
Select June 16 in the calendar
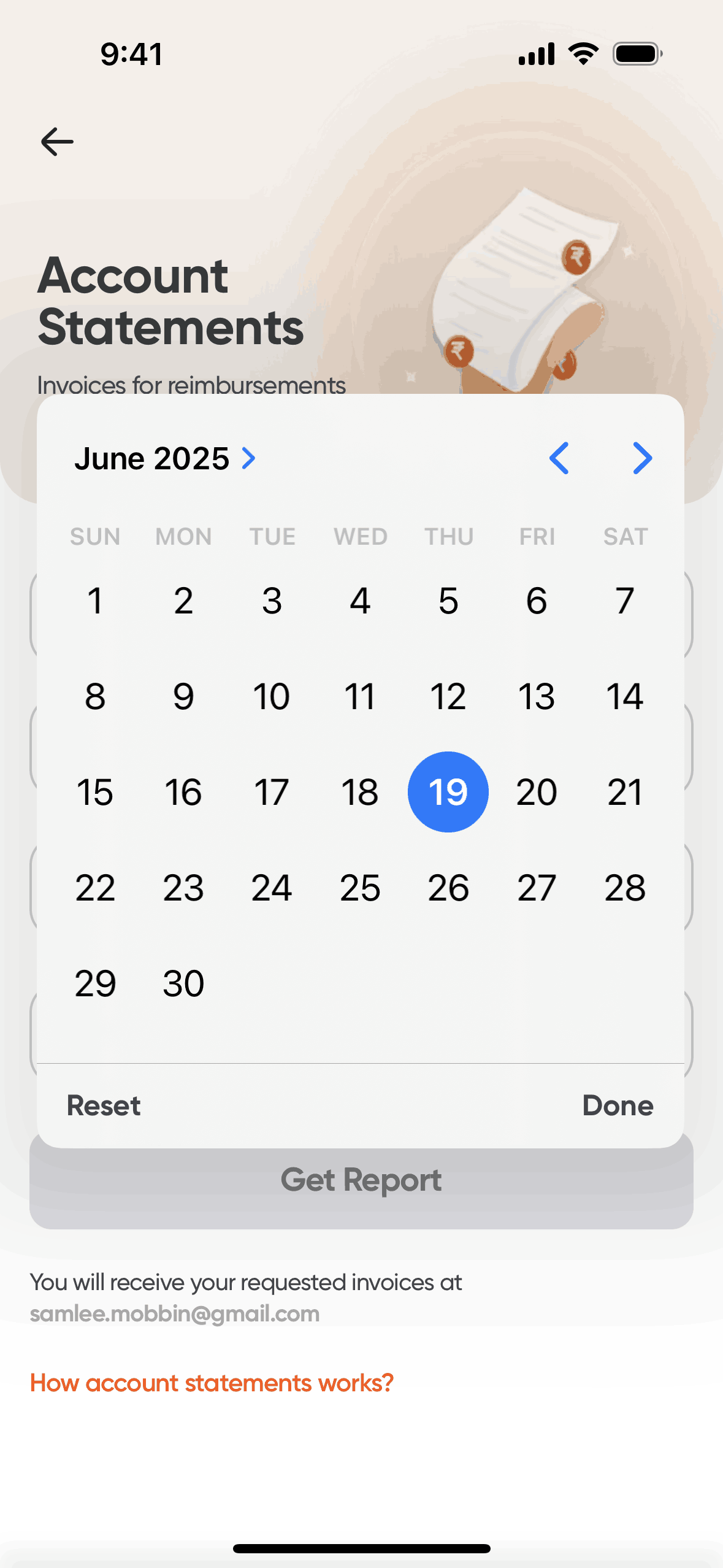coord(183,792)
